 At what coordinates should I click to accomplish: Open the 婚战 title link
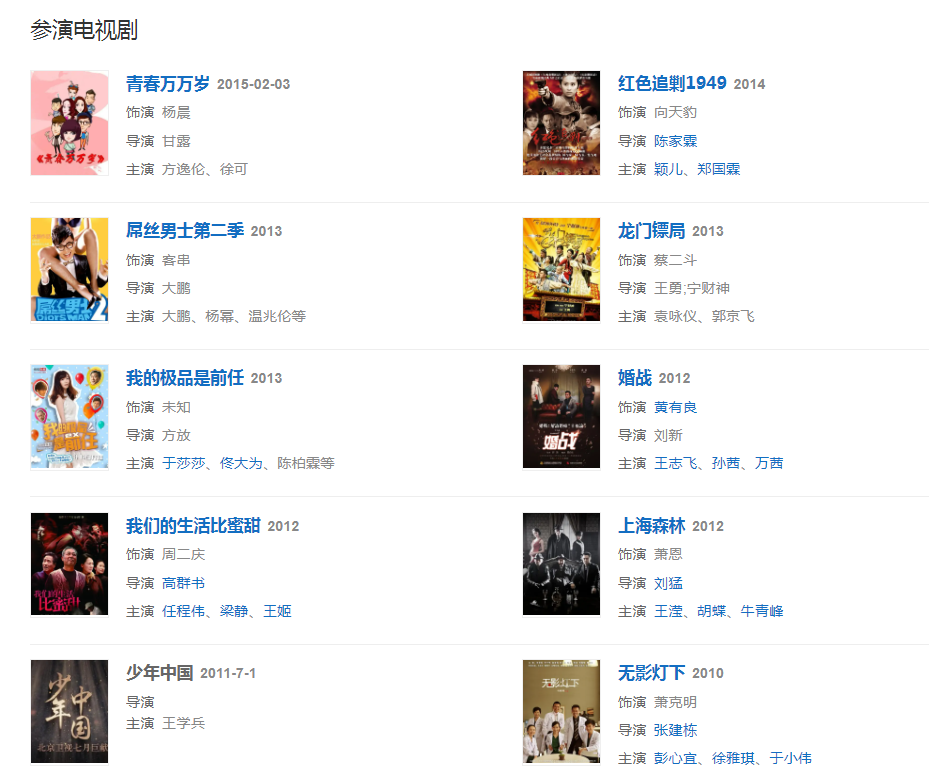[634, 378]
